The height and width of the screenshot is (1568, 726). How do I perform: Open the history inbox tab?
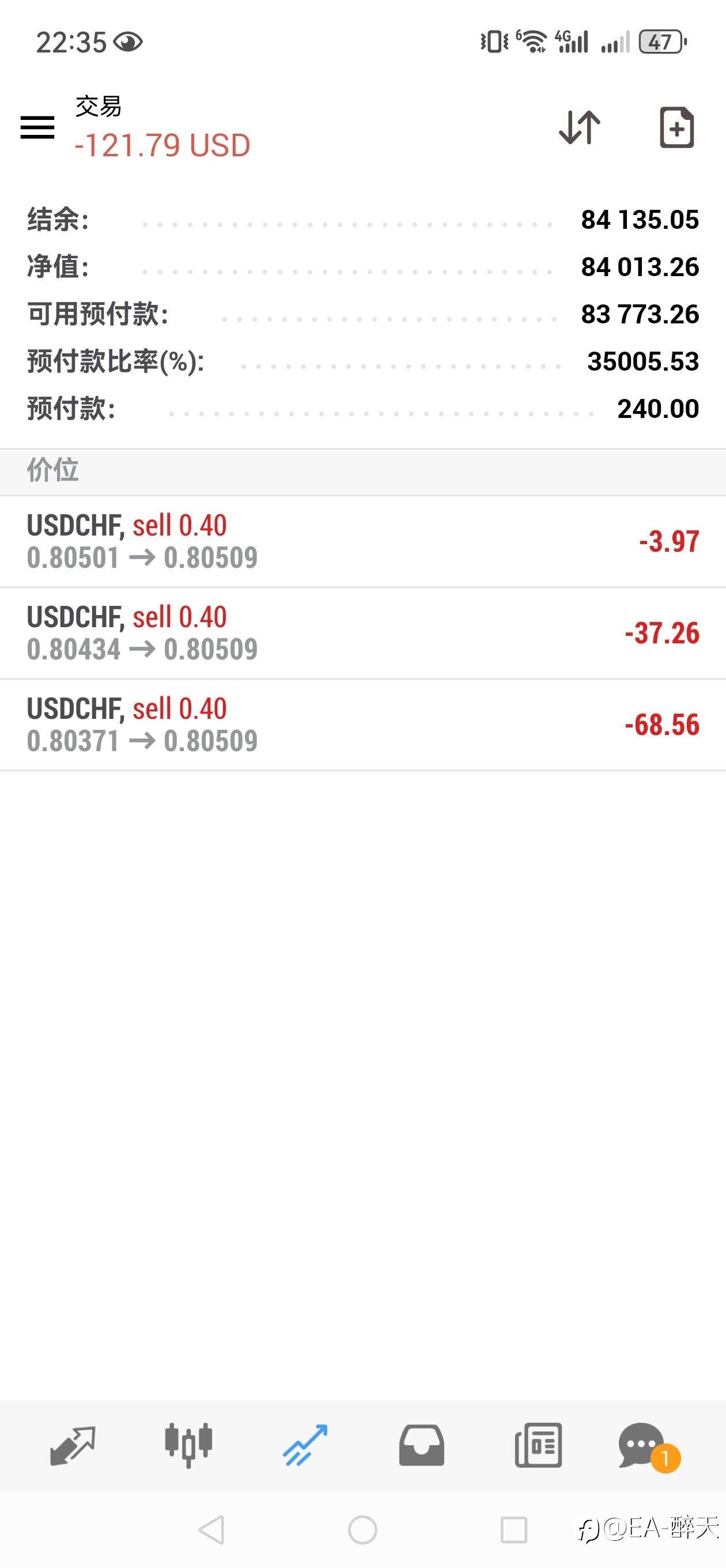tap(421, 1445)
